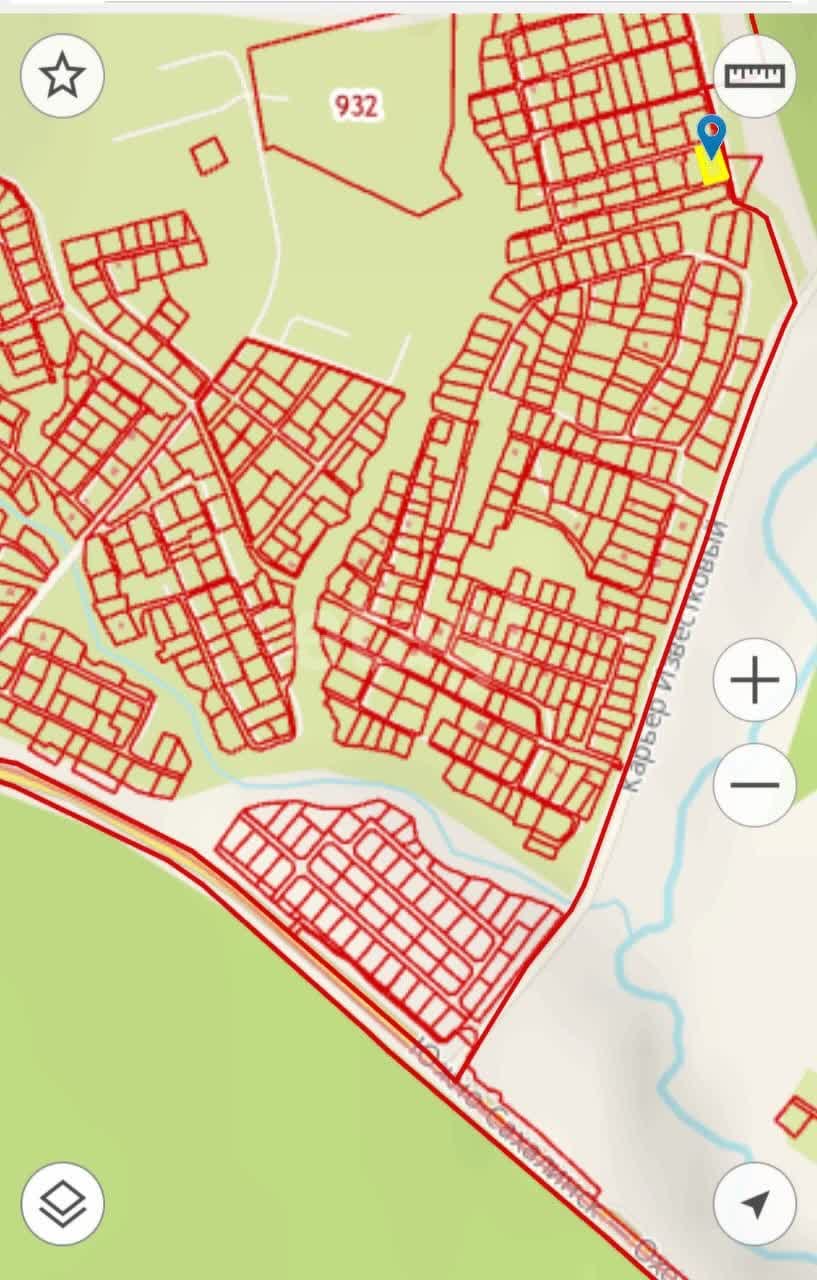Activate the ruler measurement tool
Image resolution: width=817 pixels, height=1280 pixels.
coord(755,76)
